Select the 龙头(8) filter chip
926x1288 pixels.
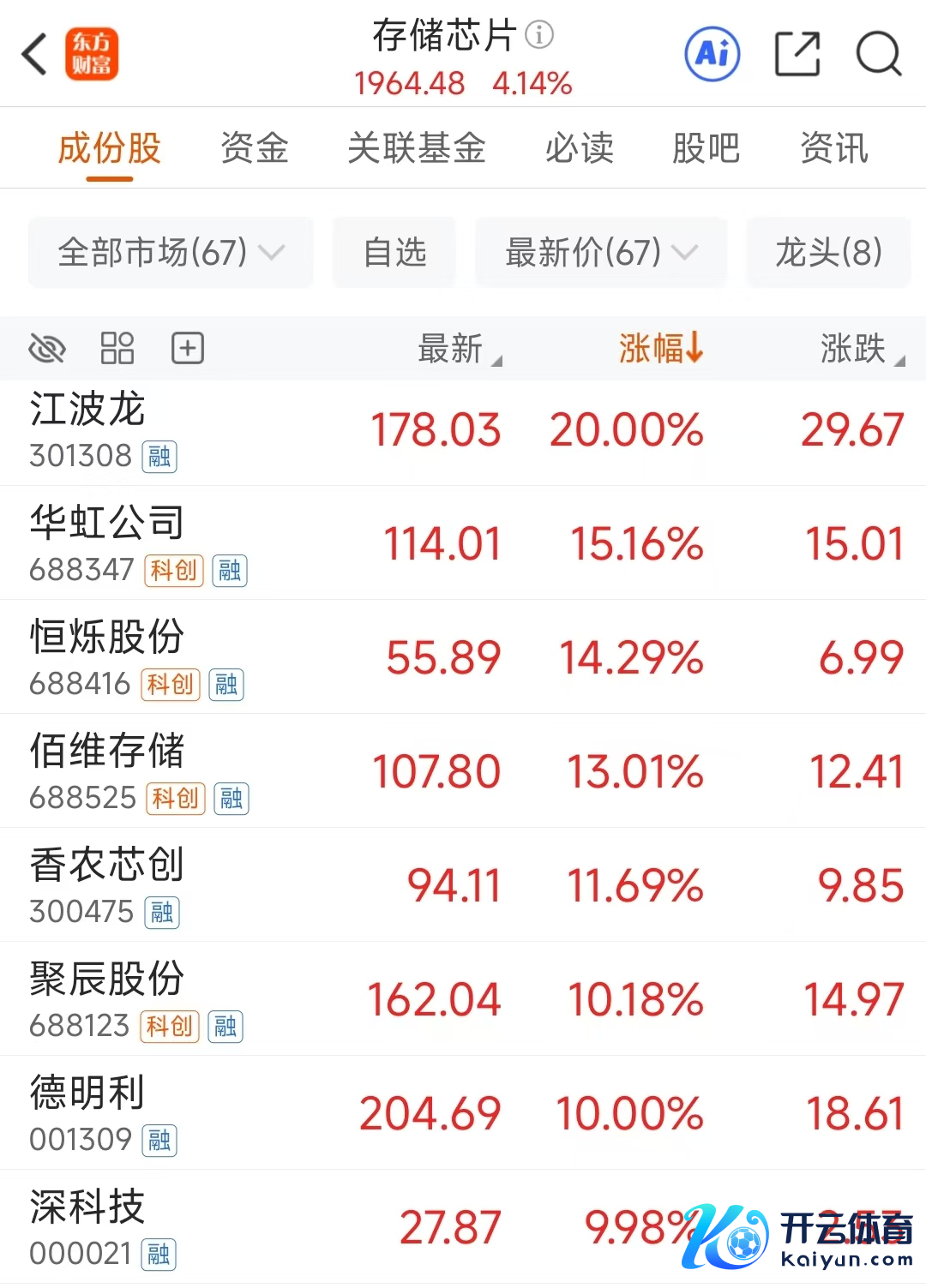[828, 253]
